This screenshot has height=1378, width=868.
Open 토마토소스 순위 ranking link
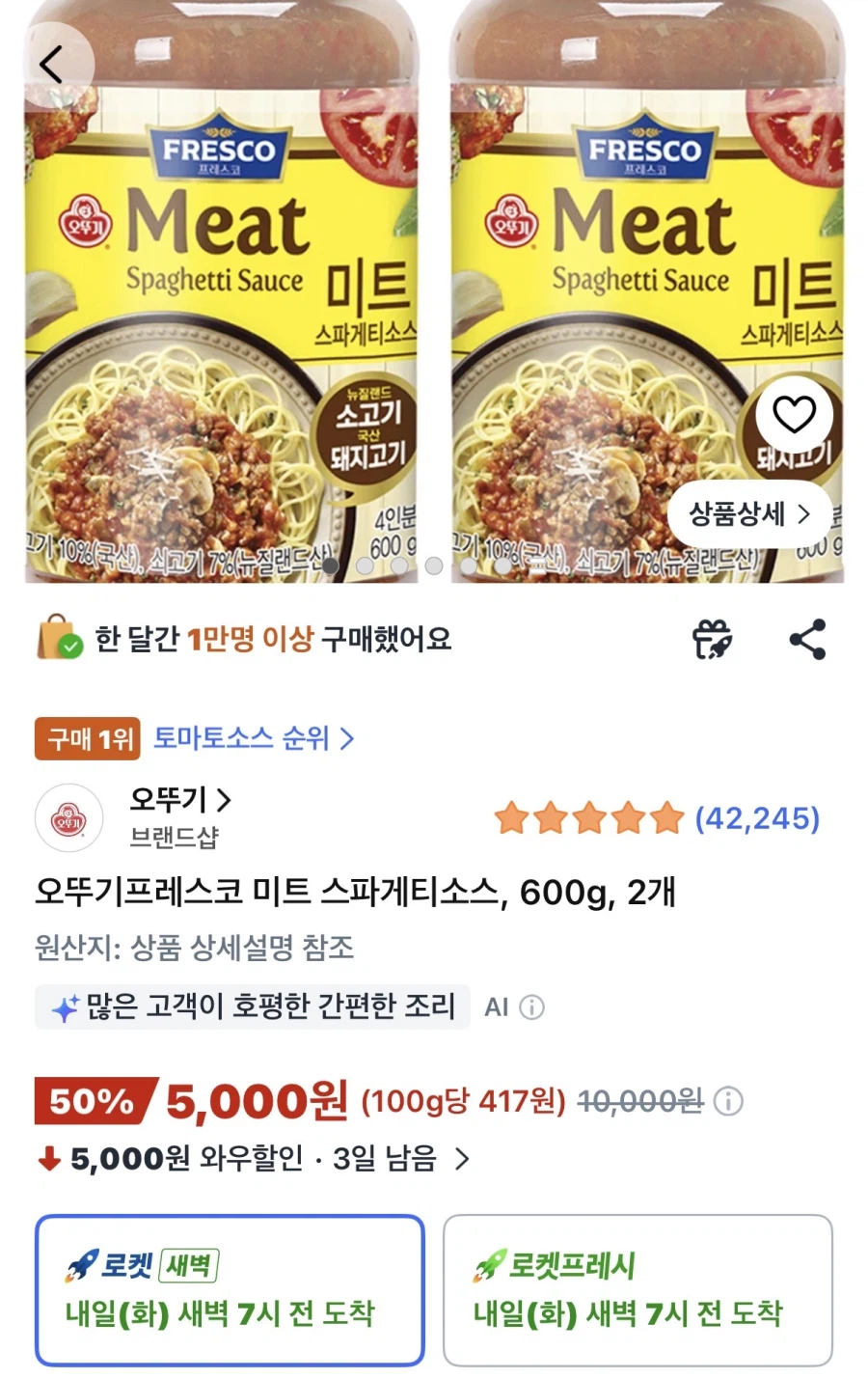(254, 738)
